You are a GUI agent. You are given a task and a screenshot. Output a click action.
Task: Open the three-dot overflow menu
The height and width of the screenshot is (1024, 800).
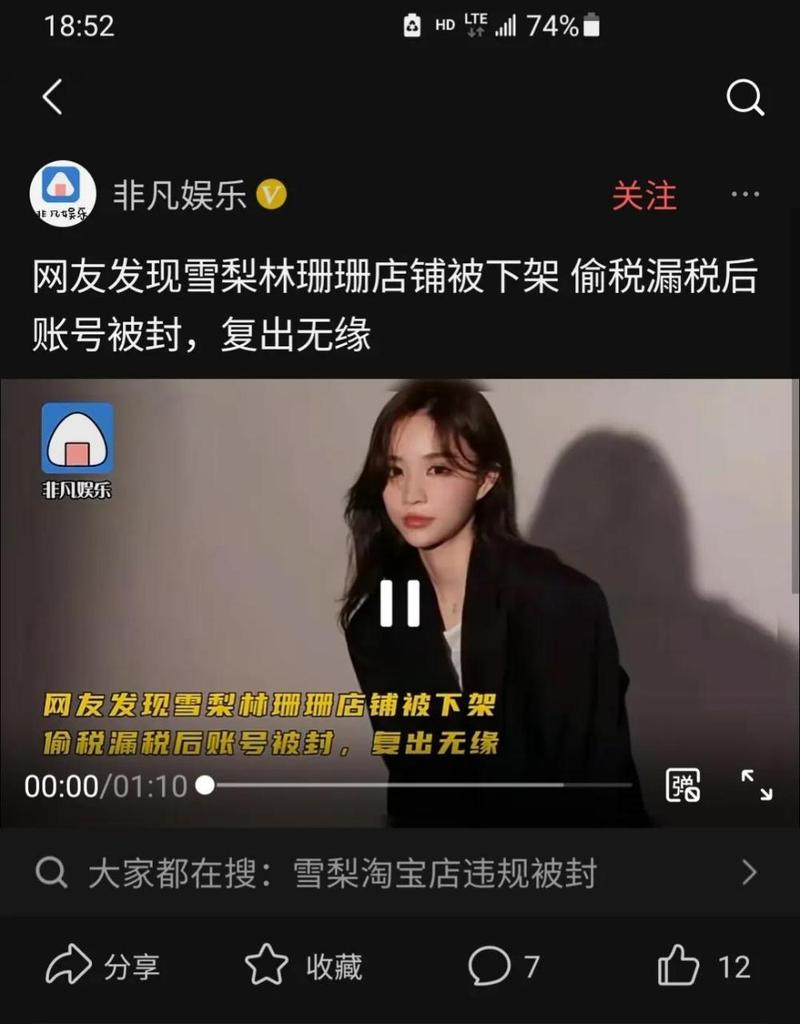tap(745, 194)
